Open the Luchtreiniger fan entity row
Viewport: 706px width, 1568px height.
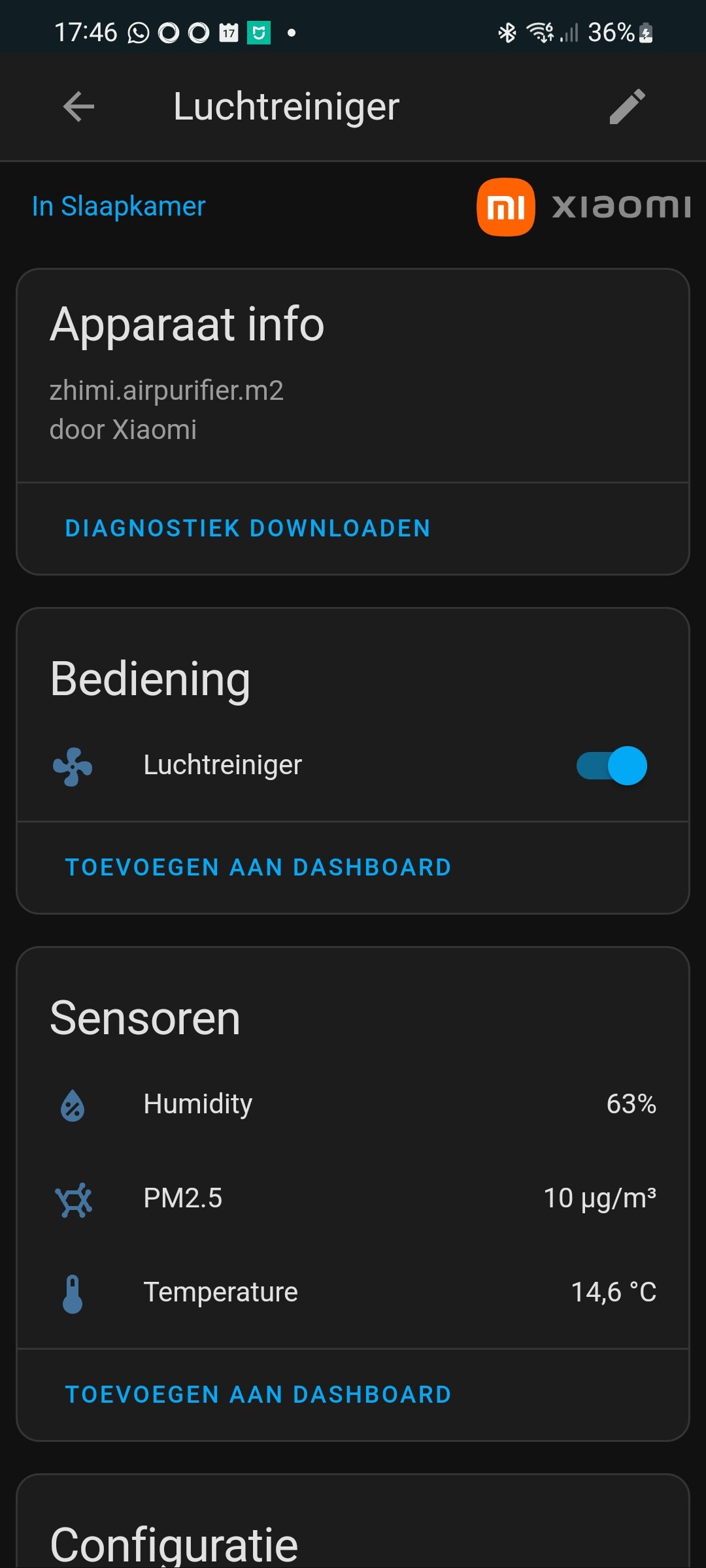click(222, 766)
